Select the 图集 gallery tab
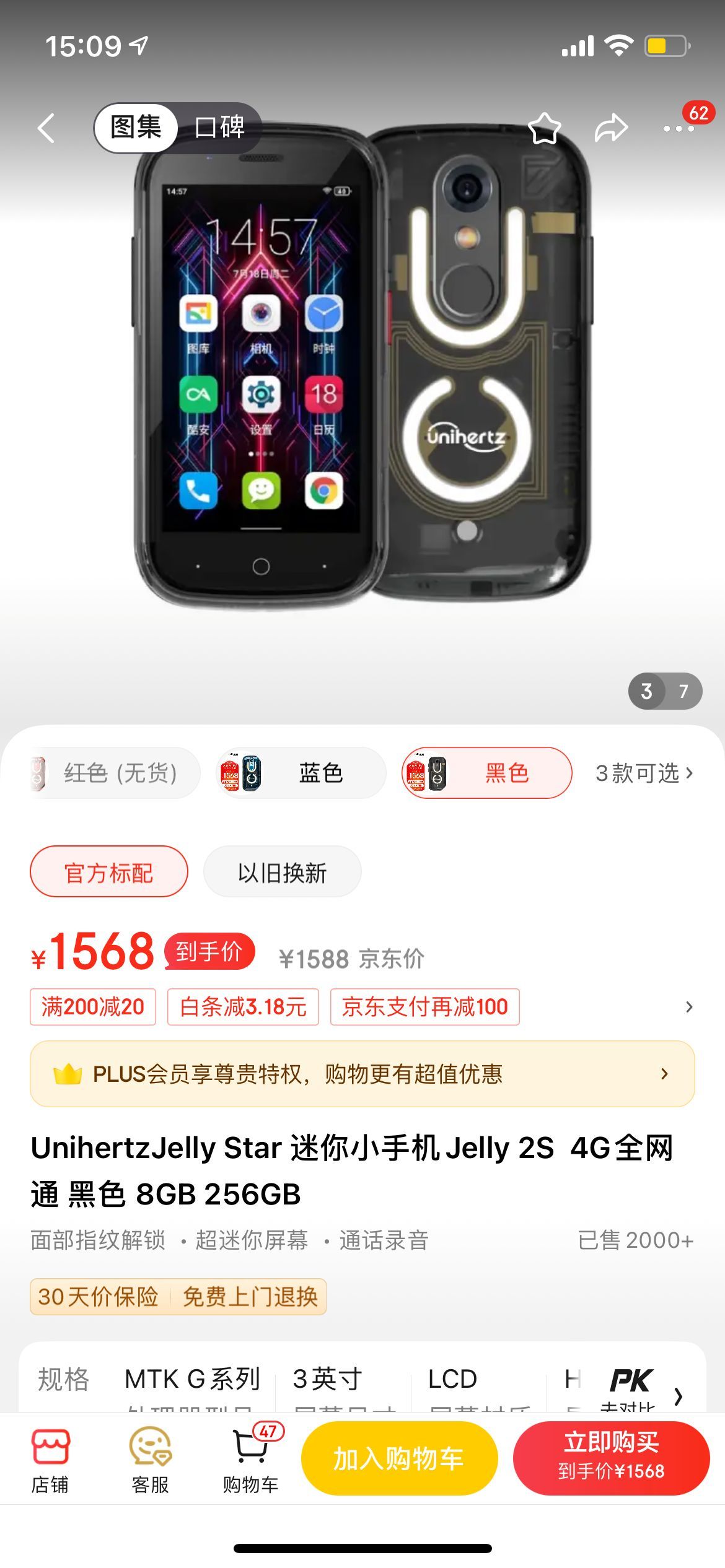 (136, 128)
